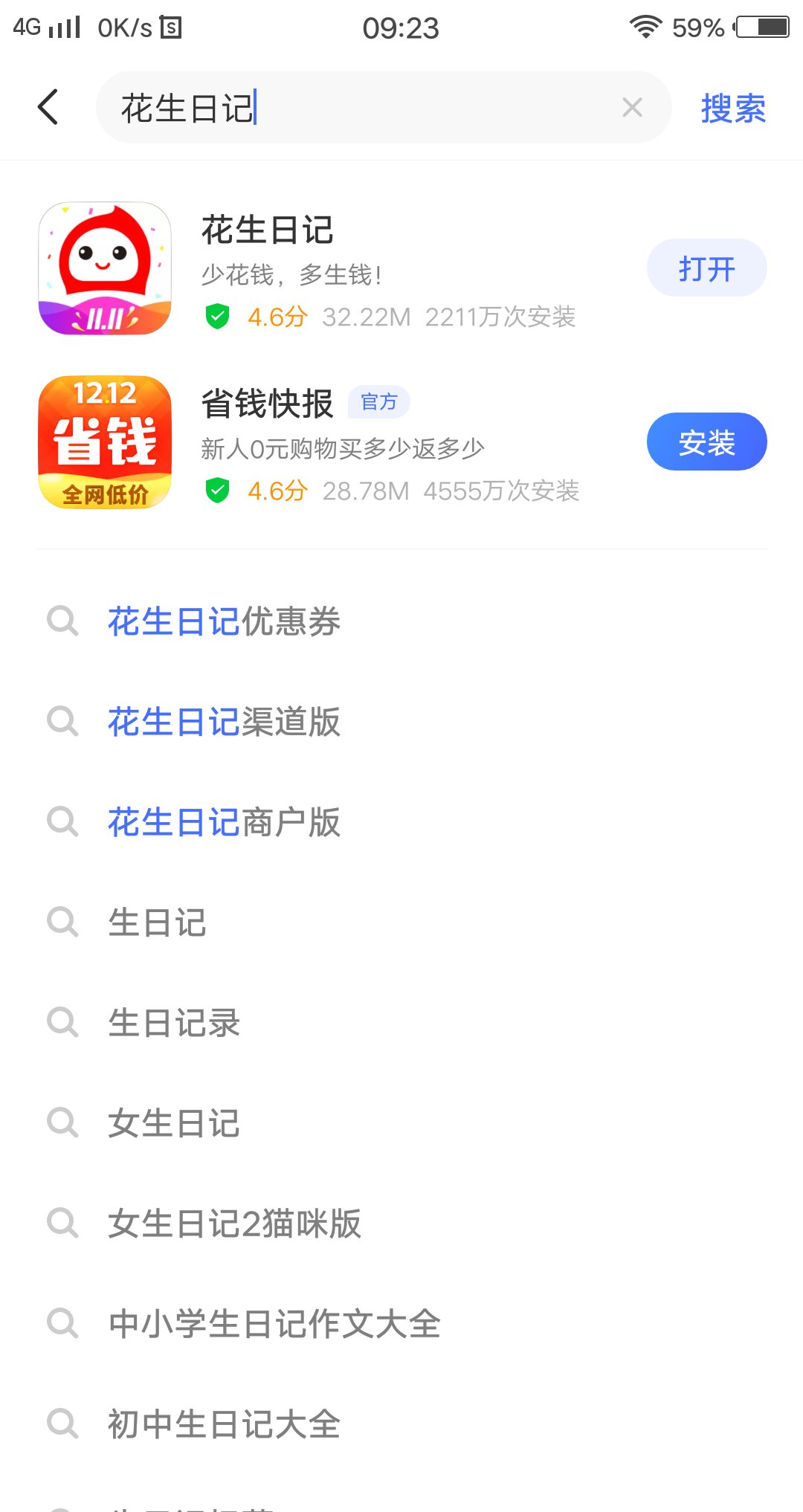Select suggestion 花生日记优惠券
The width and height of the screenshot is (803, 1512).
point(224,621)
